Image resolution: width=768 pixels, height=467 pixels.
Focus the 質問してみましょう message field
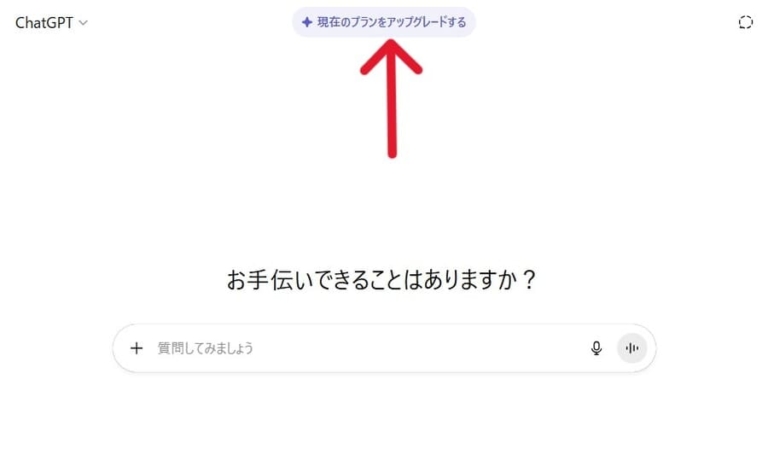[360, 348]
